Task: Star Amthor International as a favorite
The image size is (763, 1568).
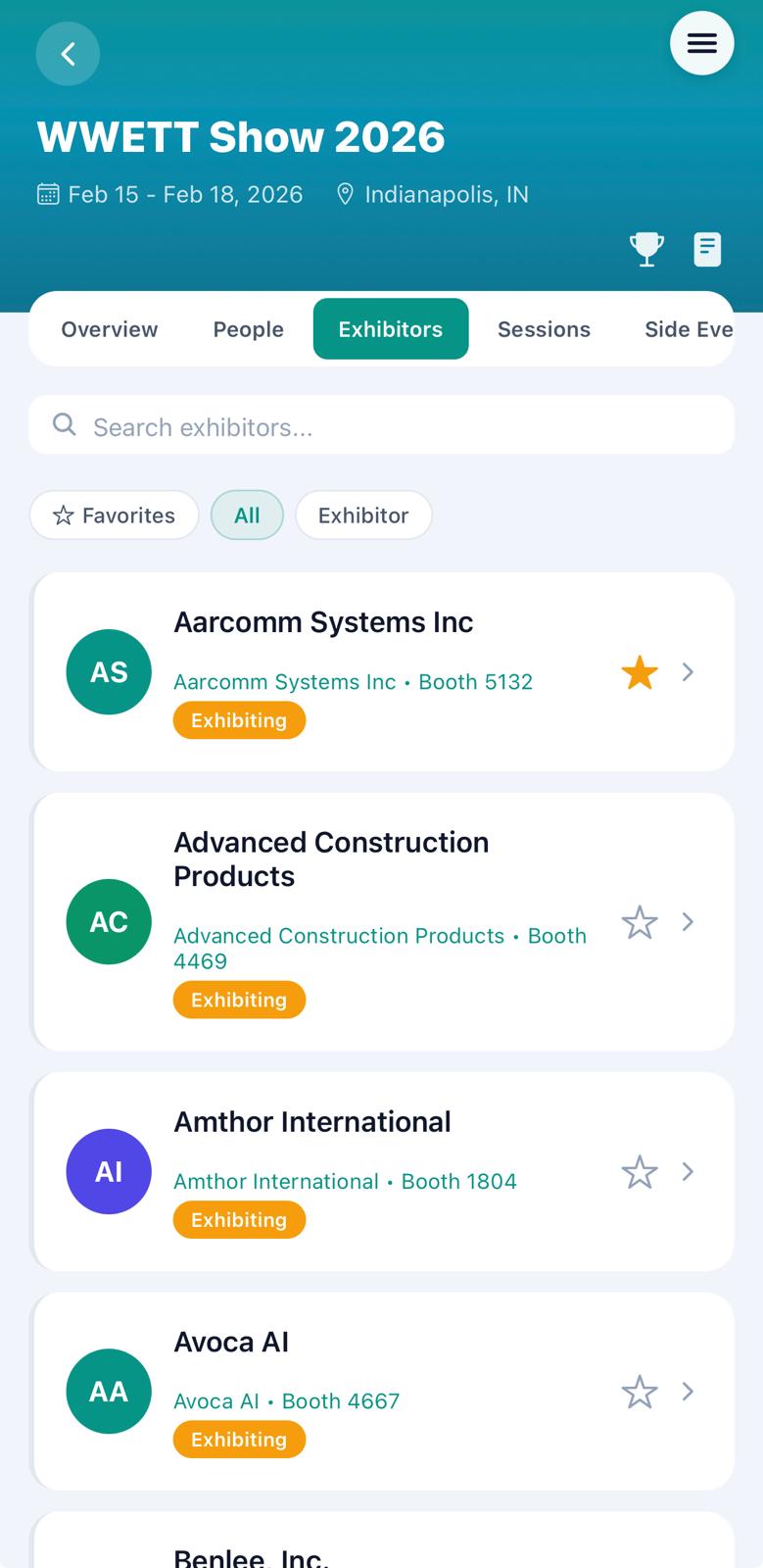Action: [639, 1171]
